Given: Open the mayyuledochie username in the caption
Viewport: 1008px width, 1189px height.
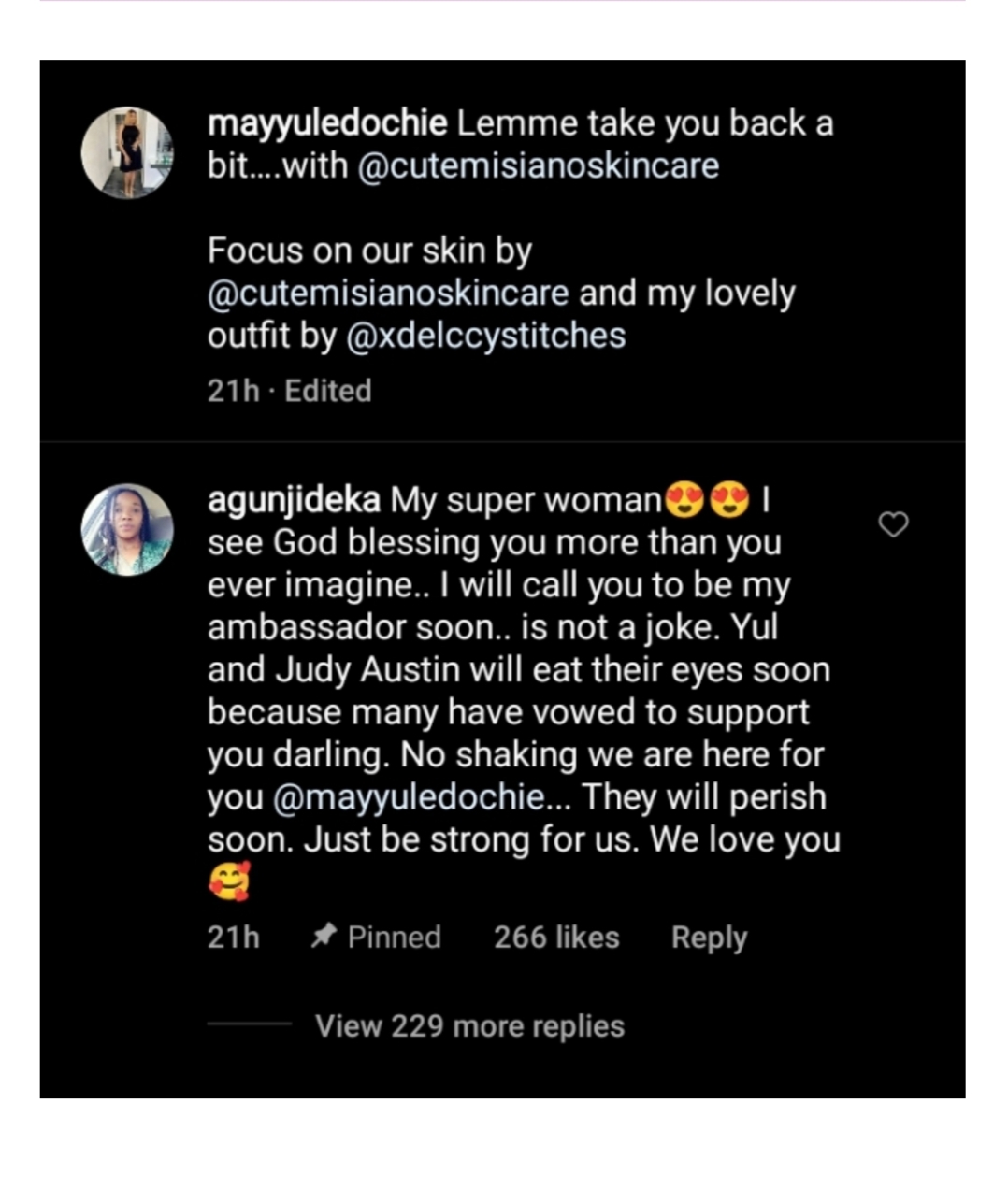Looking at the screenshot, I should (x=327, y=123).
